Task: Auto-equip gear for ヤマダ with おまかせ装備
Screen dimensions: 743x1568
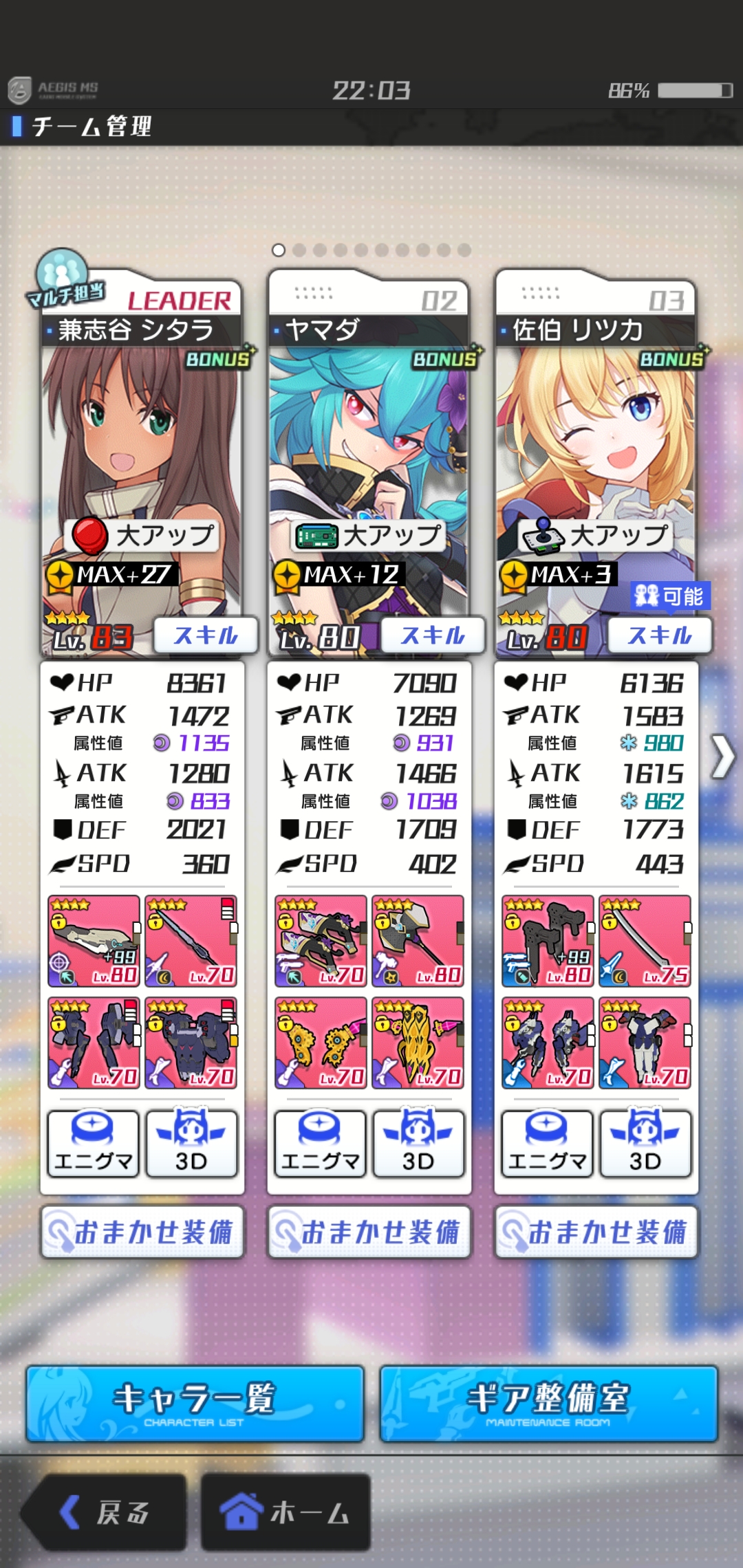Action: [369, 1232]
